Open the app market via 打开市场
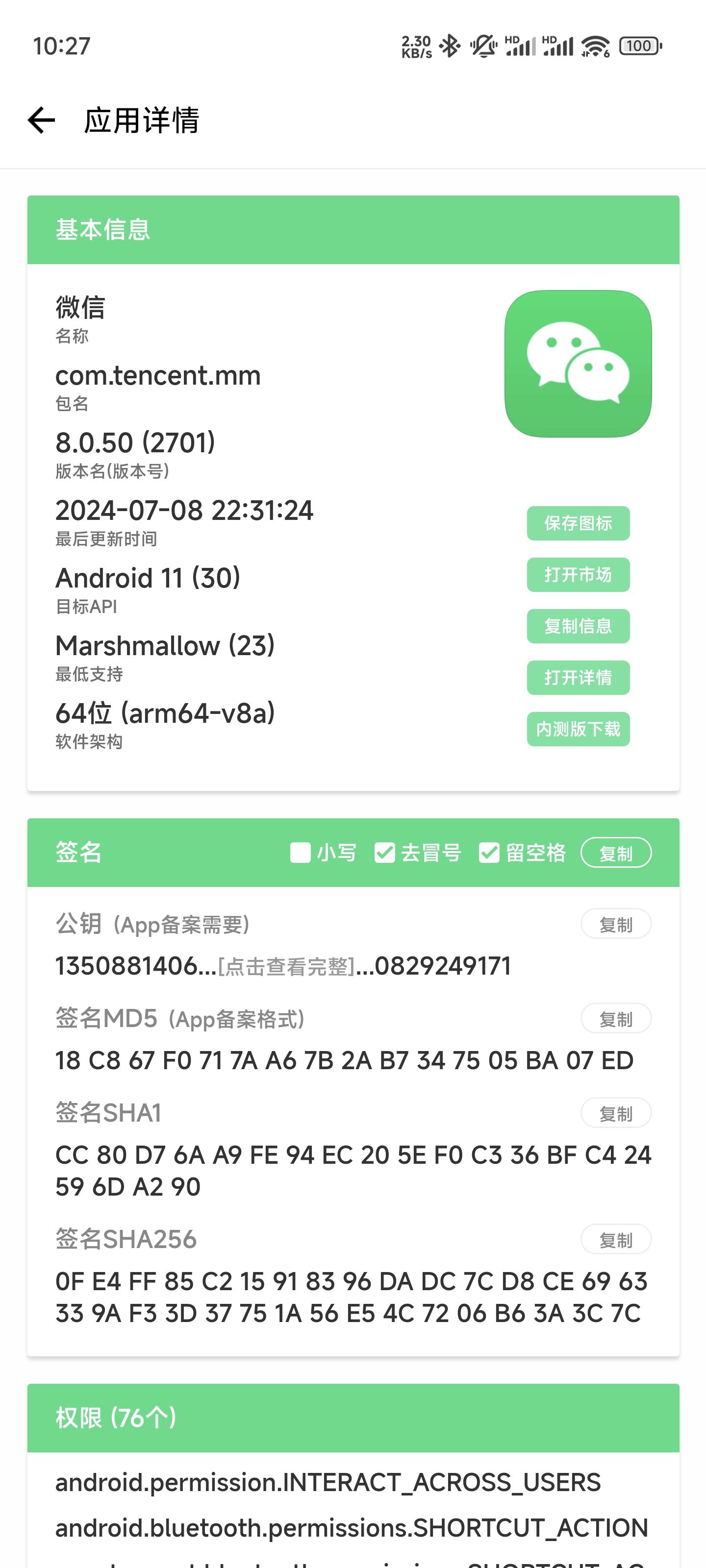Viewport: 706px width, 1568px height. (578, 575)
